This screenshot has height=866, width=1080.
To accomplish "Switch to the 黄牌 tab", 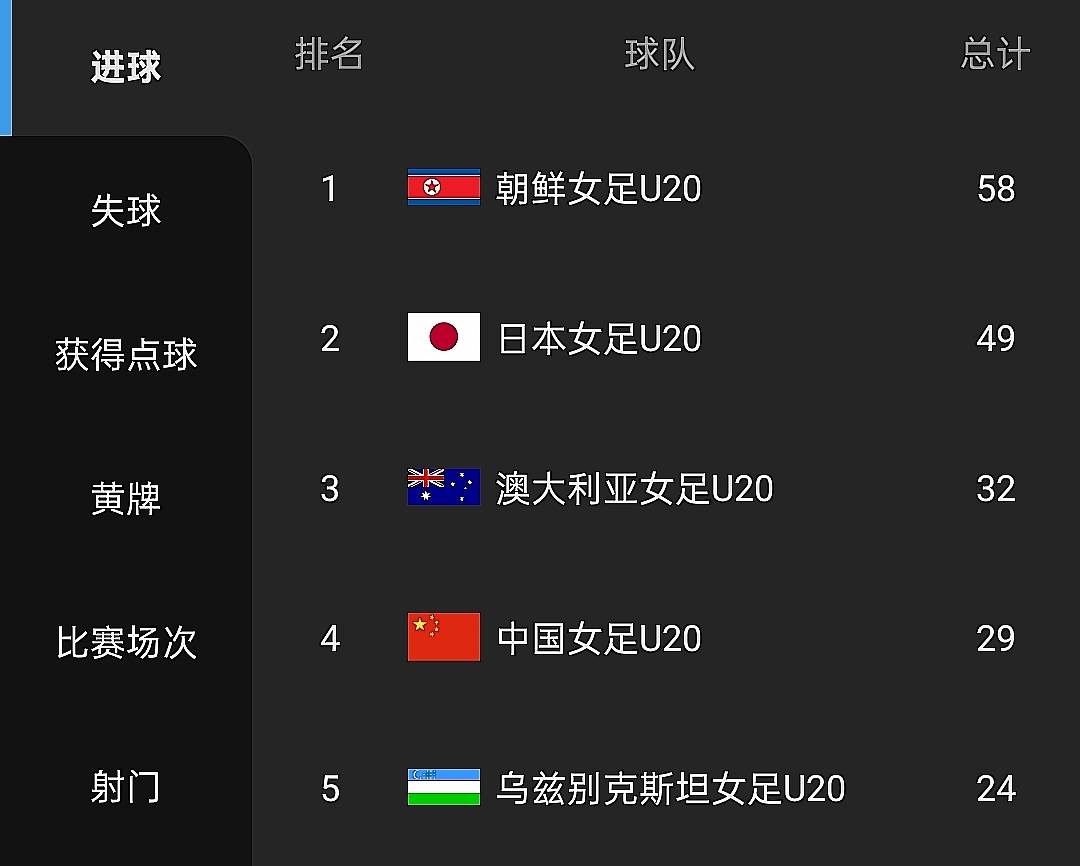I will pos(126,499).
